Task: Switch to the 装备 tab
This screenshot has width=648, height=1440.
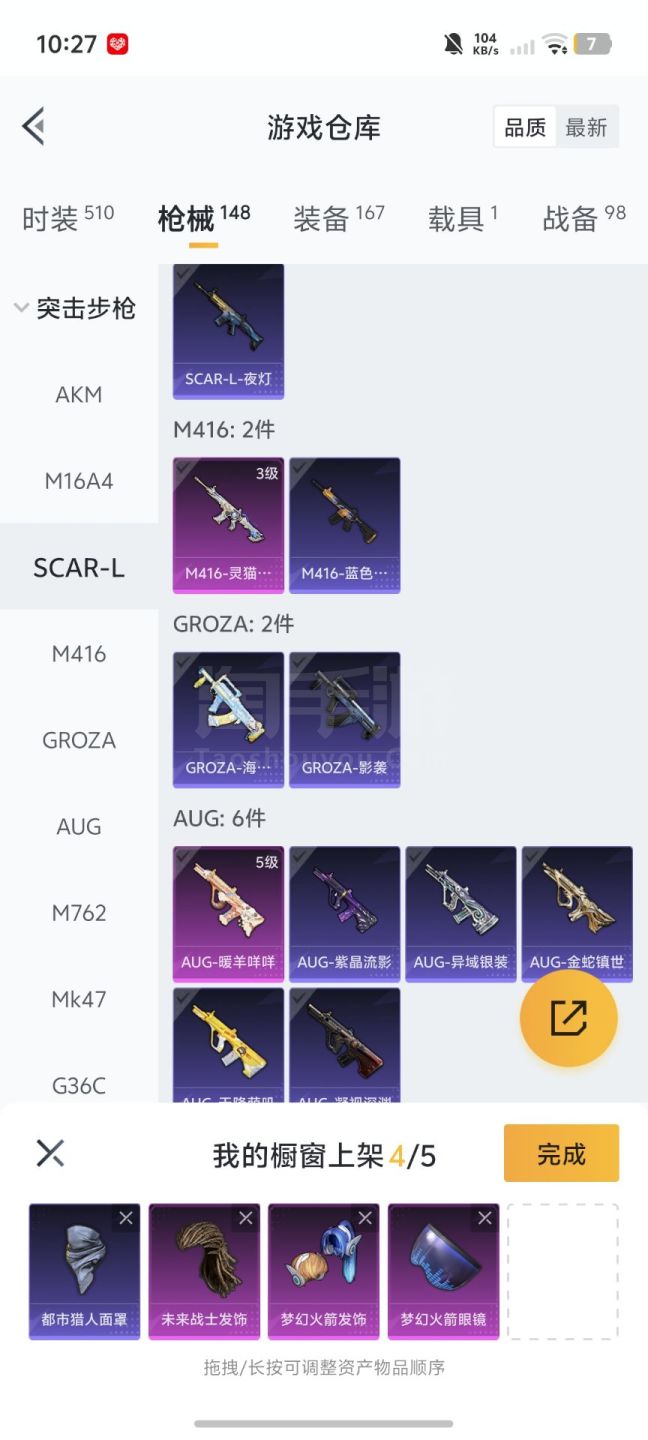Action: (x=339, y=218)
